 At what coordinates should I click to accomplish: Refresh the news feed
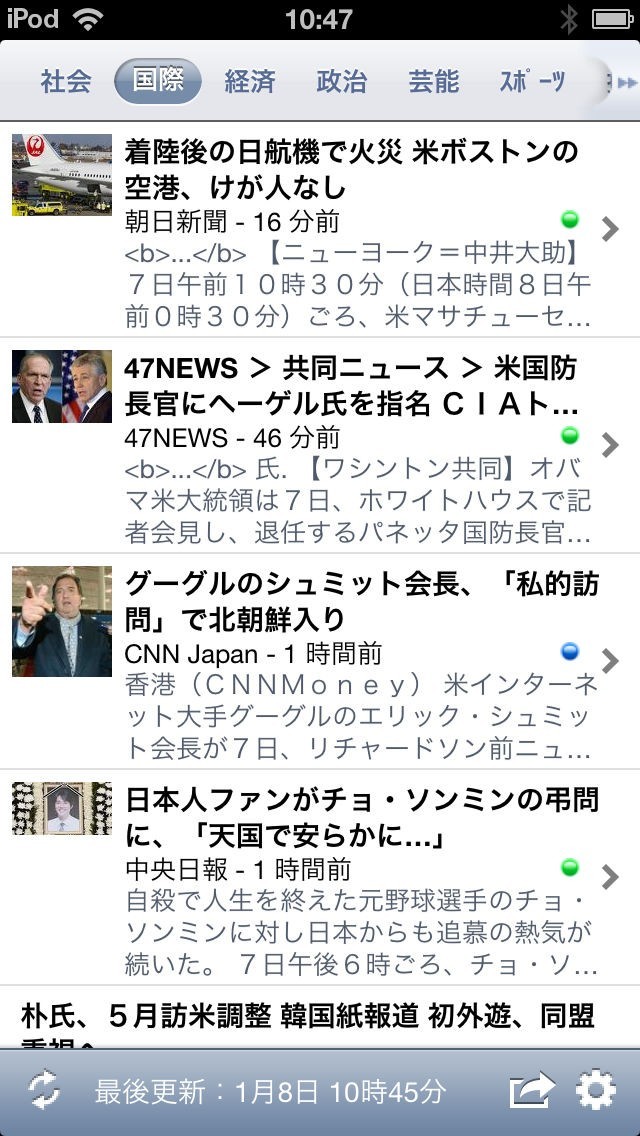pos(44,1090)
